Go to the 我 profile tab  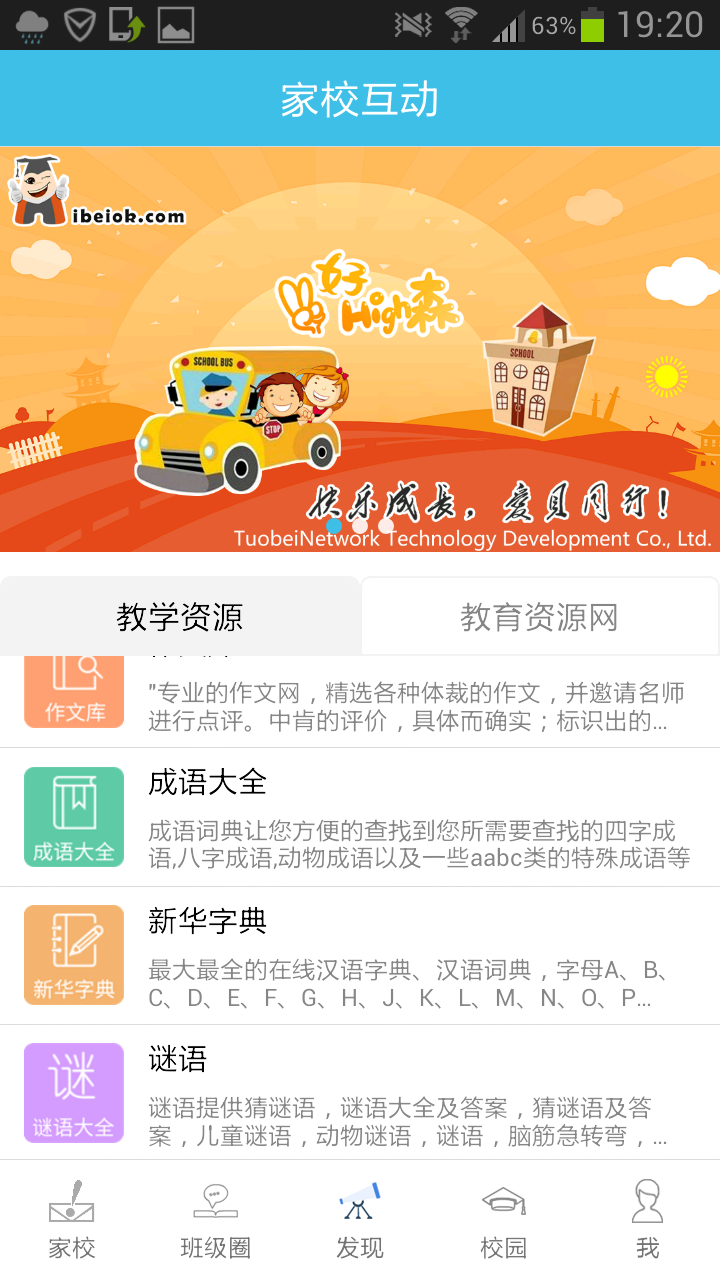(x=648, y=1220)
